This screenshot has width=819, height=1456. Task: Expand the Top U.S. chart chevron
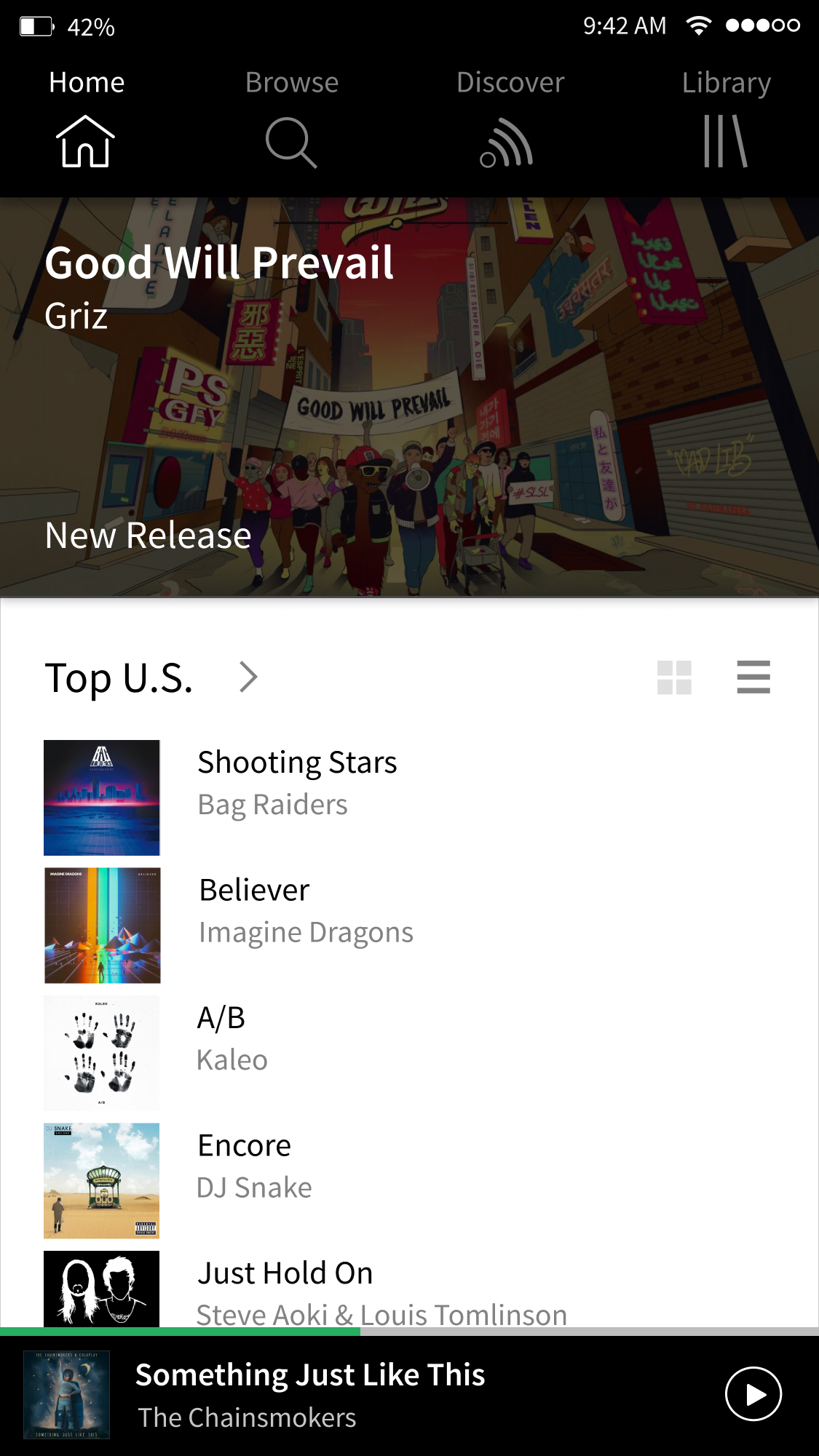click(x=248, y=677)
